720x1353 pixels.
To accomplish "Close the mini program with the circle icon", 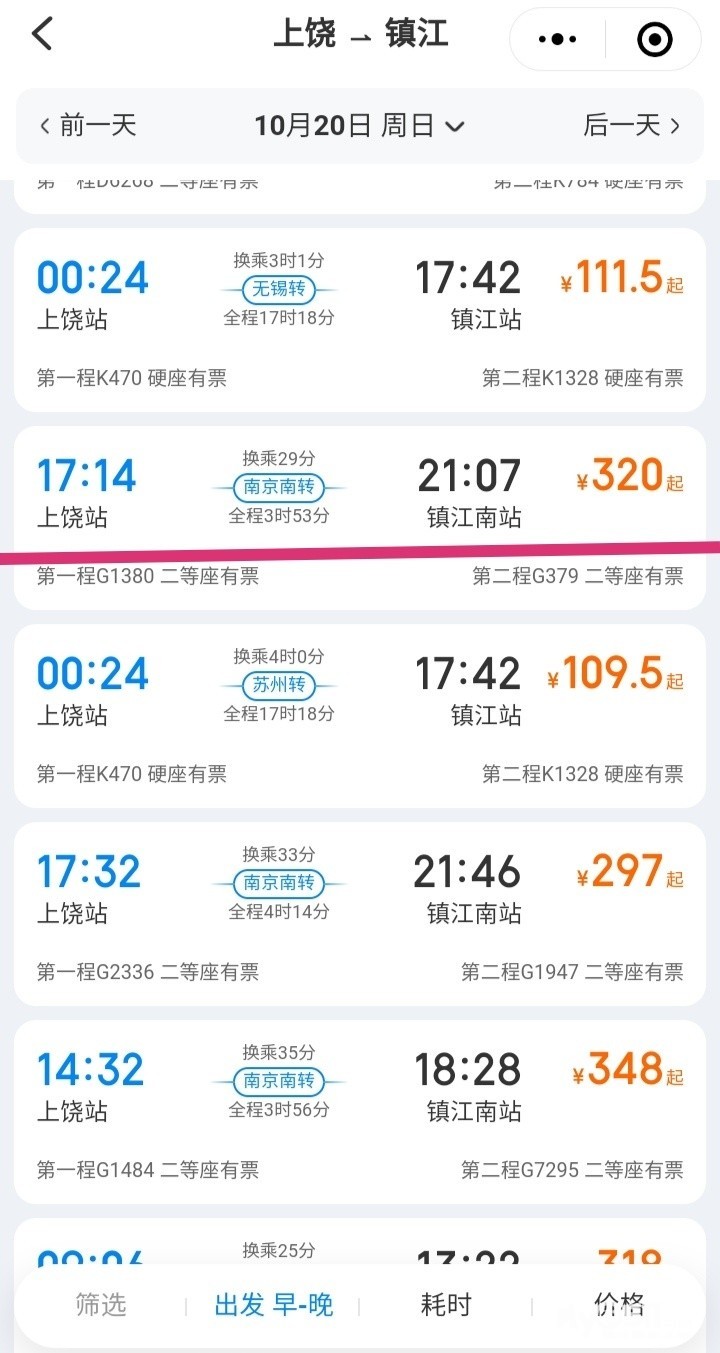I will point(654,40).
